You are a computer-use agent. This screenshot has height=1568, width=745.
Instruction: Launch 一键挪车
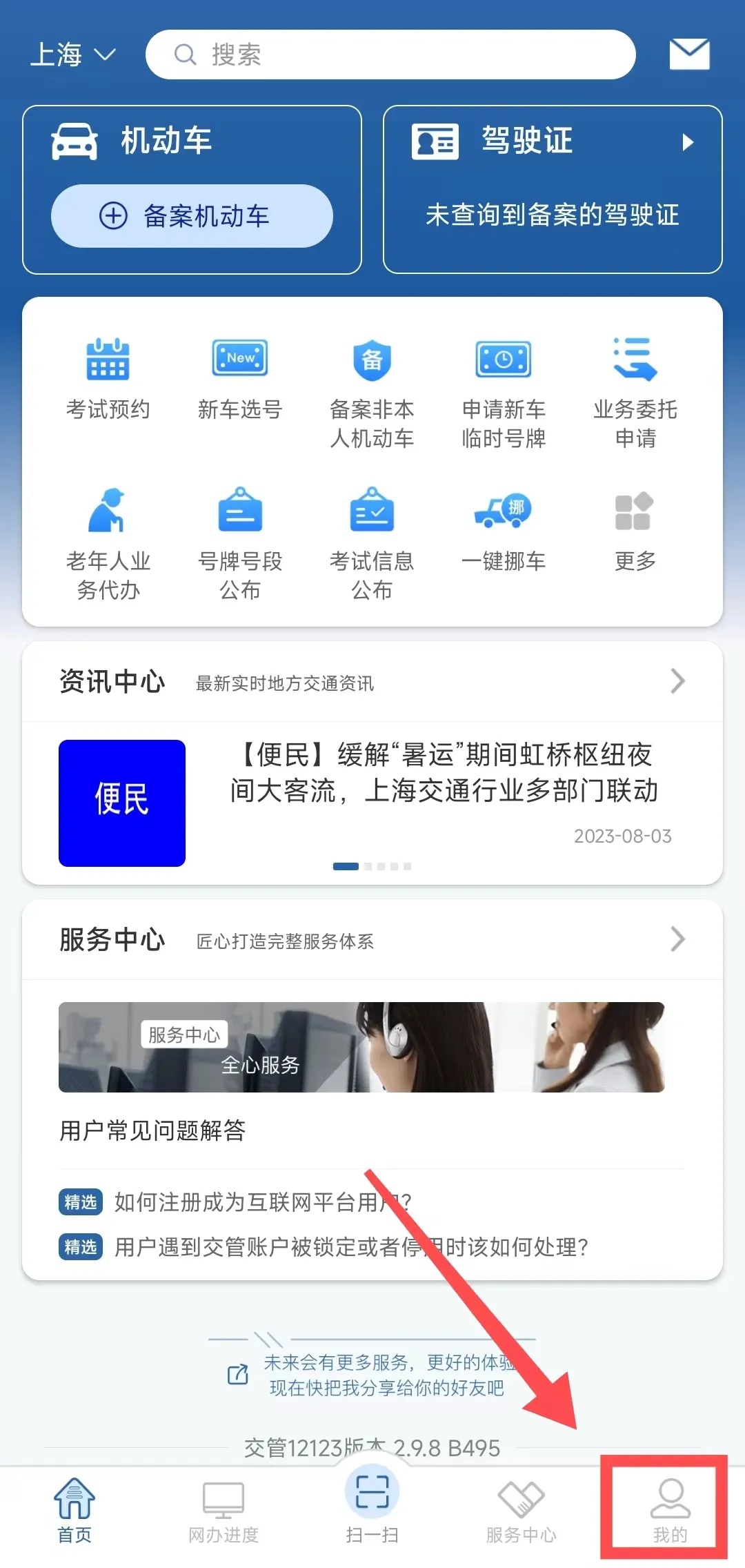pyautogui.click(x=504, y=531)
